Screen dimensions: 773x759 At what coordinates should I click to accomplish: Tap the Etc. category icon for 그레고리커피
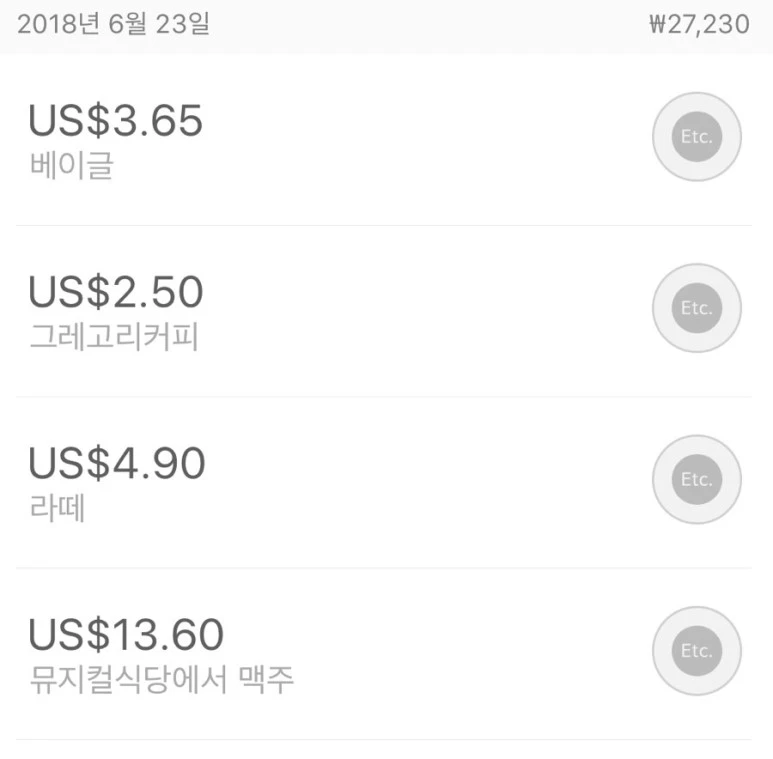(696, 308)
